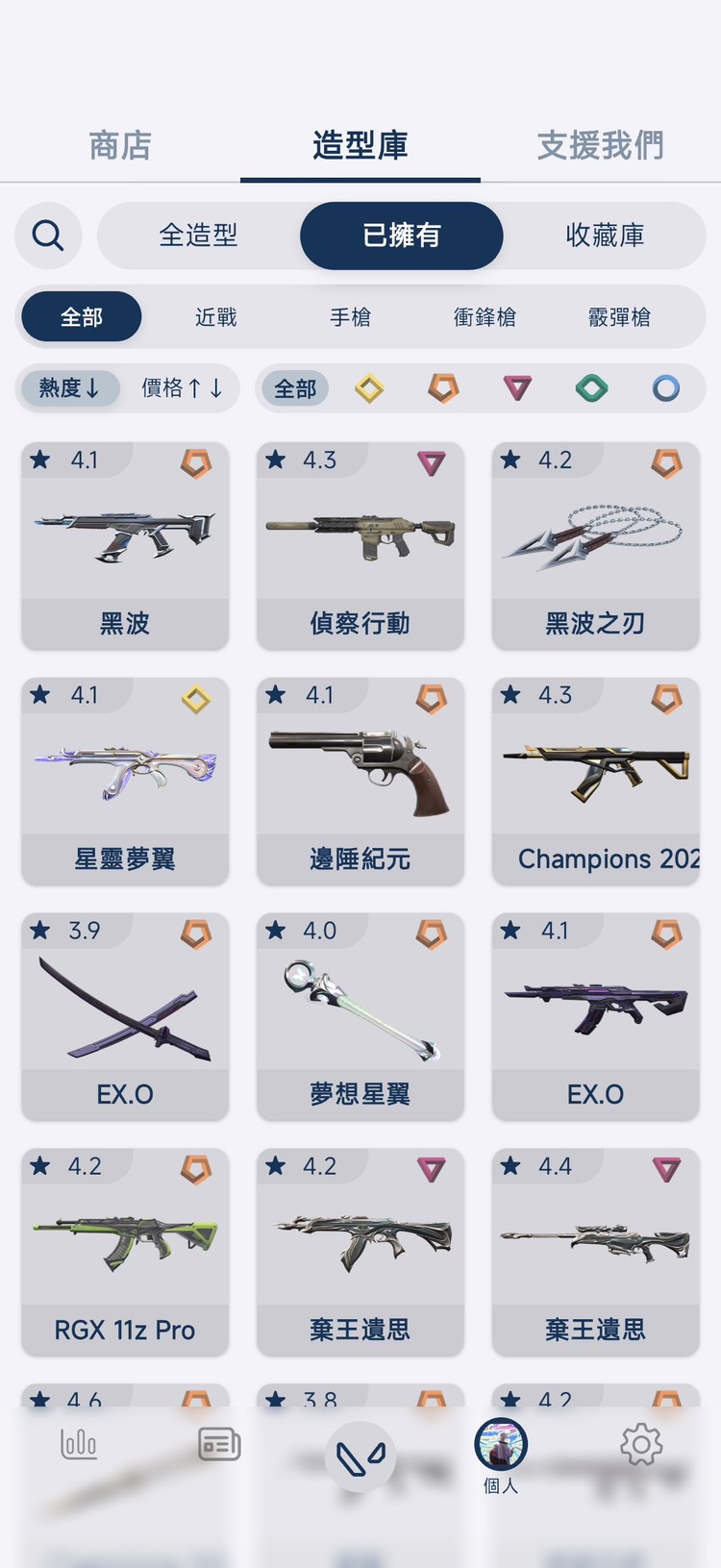The image size is (721, 1568).
Task: Filter skins by orange Deluxe edition rarity icon
Action: pyautogui.click(x=443, y=388)
